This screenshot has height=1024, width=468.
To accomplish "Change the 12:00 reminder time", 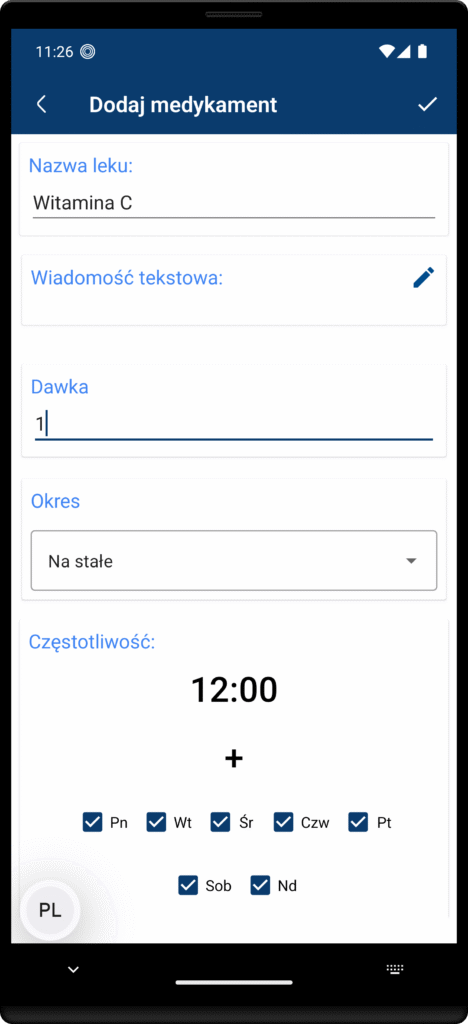I will [x=234, y=690].
